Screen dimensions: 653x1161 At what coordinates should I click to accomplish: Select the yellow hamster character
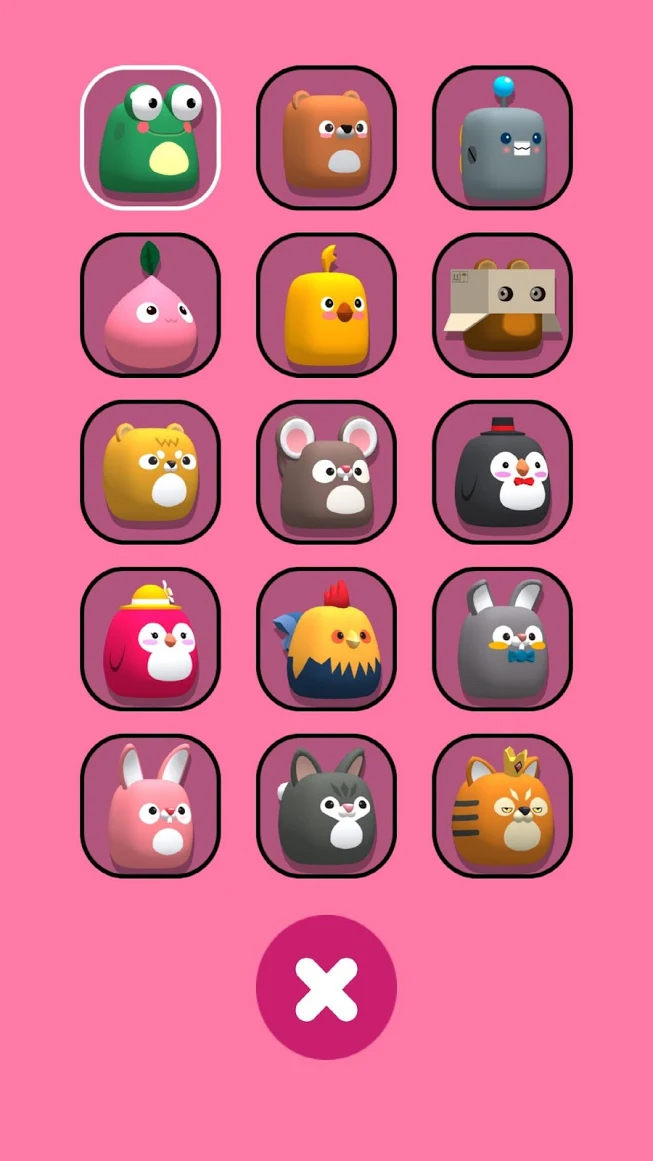pos(150,472)
